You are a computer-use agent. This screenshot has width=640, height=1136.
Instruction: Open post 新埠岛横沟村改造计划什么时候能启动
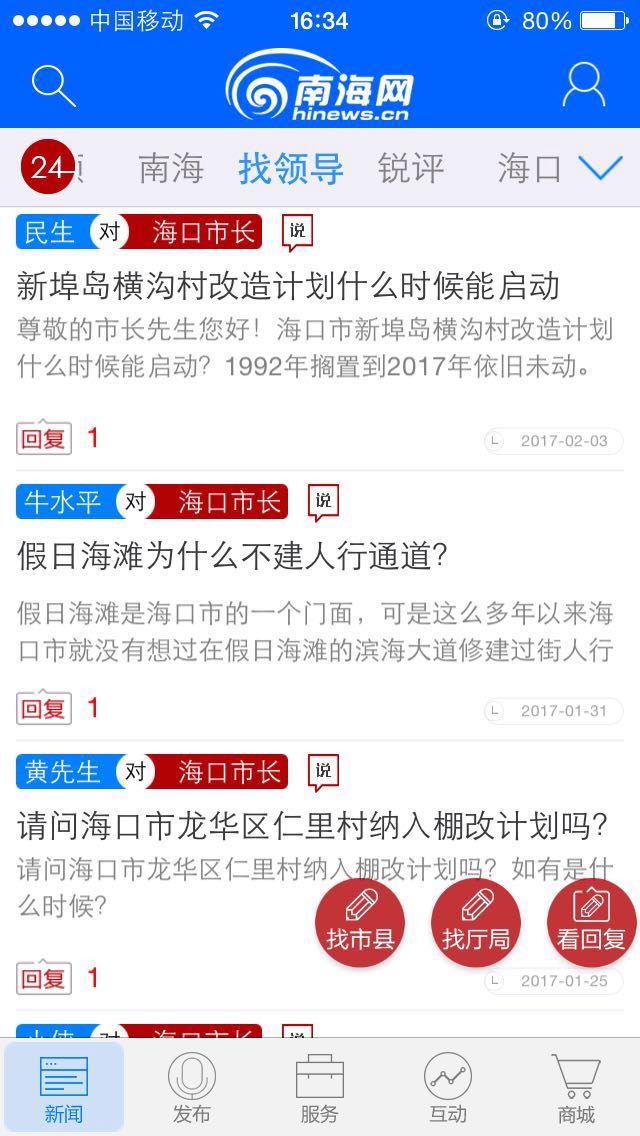point(288,287)
